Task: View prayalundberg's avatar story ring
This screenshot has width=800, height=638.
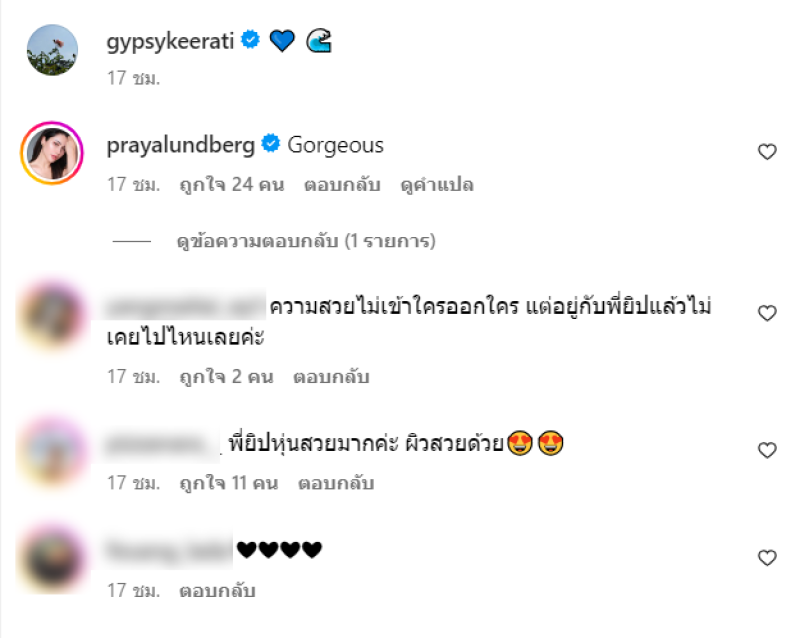Action: [52, 153]
